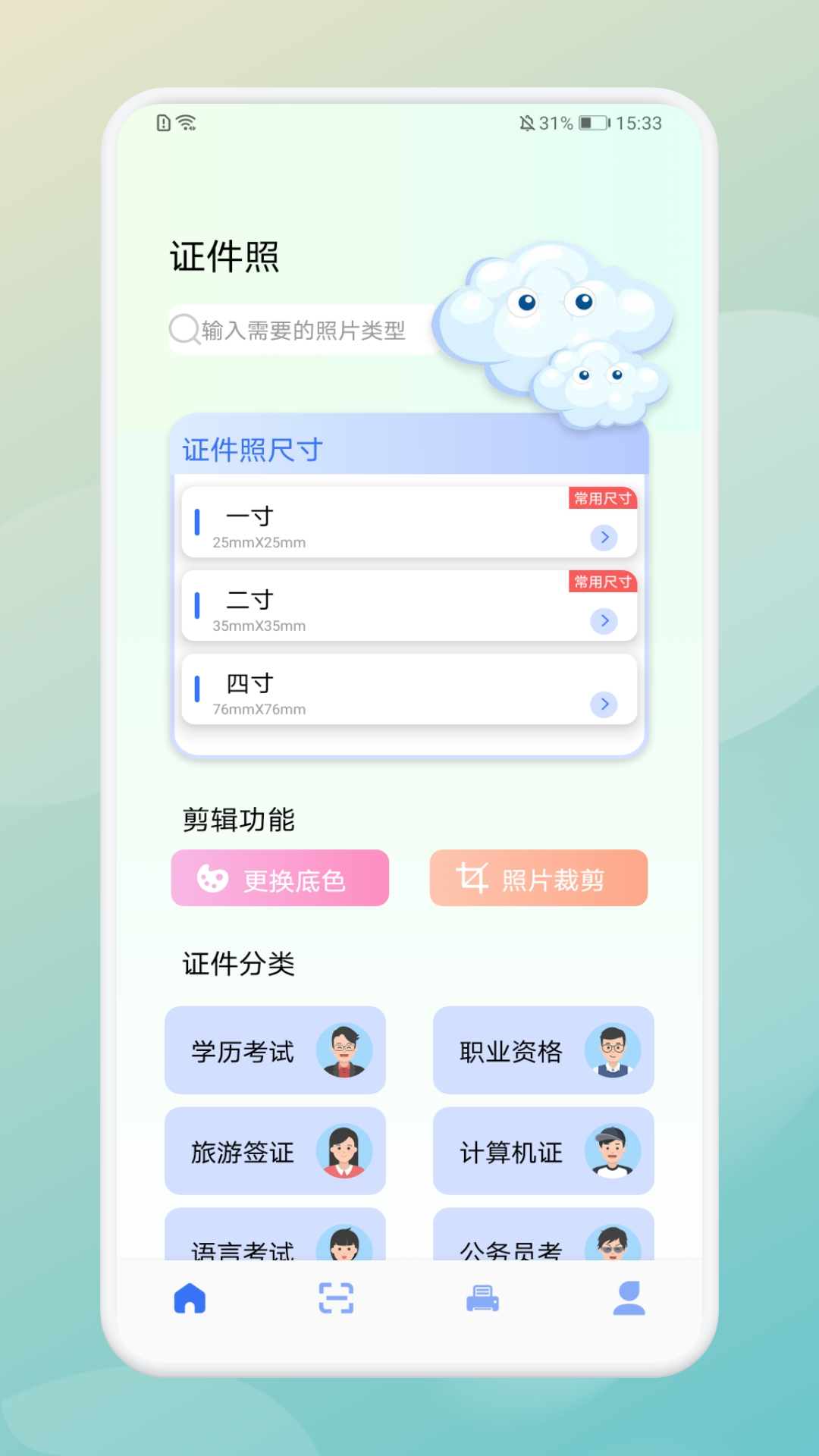Tap the photo type search box
This screenshot has width=819, height=1456.
303,330
